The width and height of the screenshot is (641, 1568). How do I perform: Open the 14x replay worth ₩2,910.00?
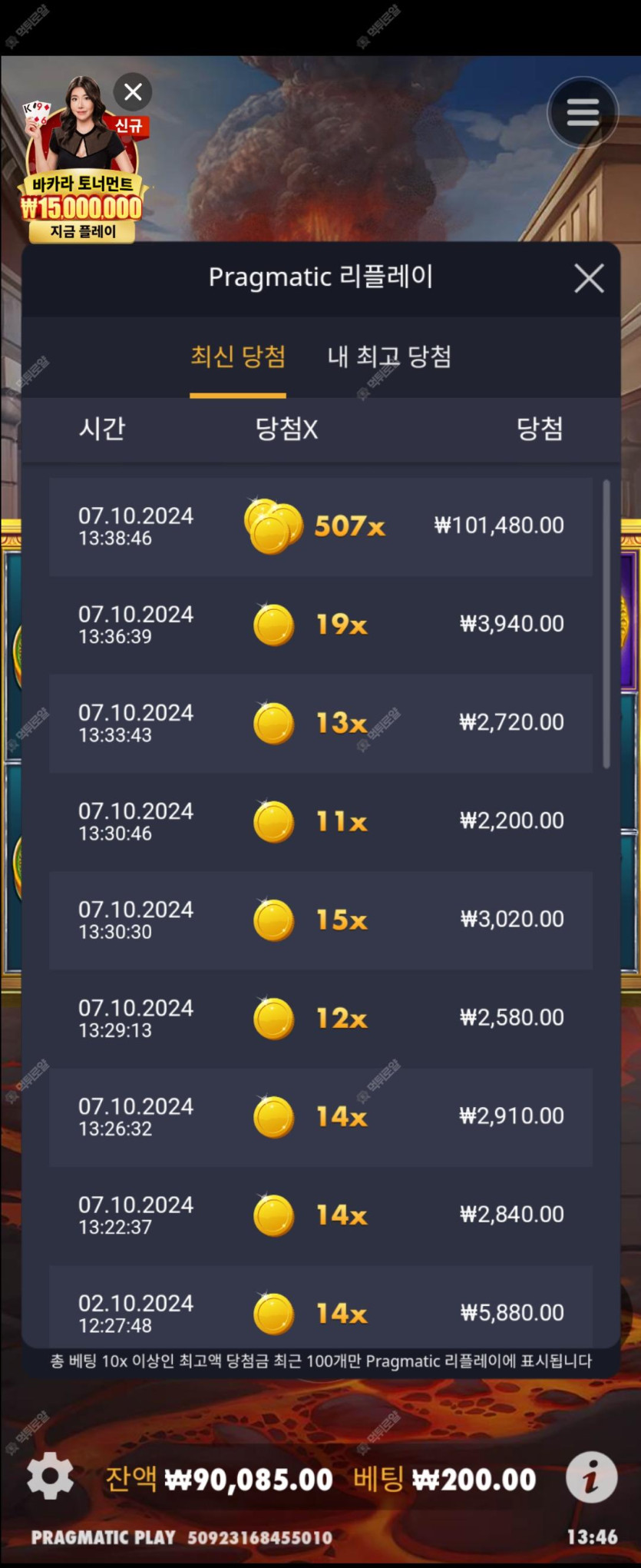coord(320,1116)
